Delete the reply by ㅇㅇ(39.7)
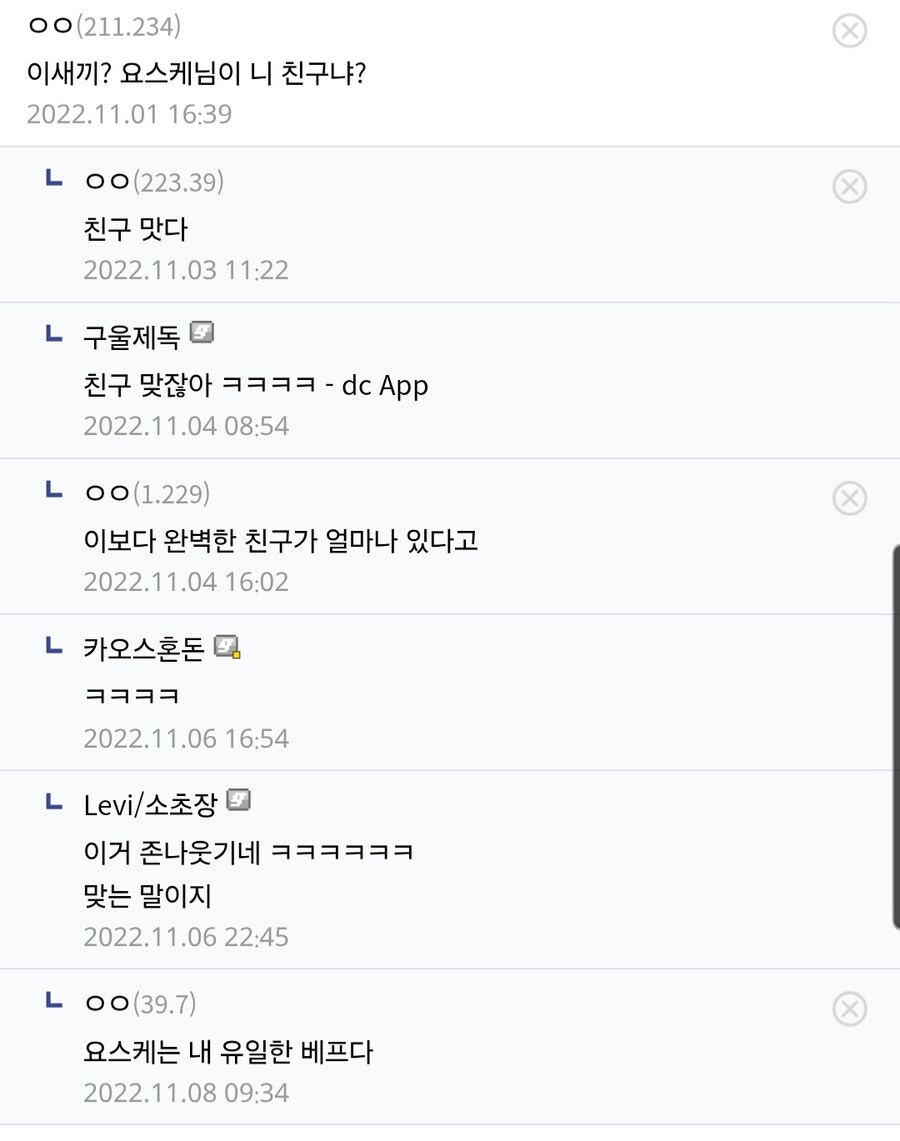 [849, 1009]
